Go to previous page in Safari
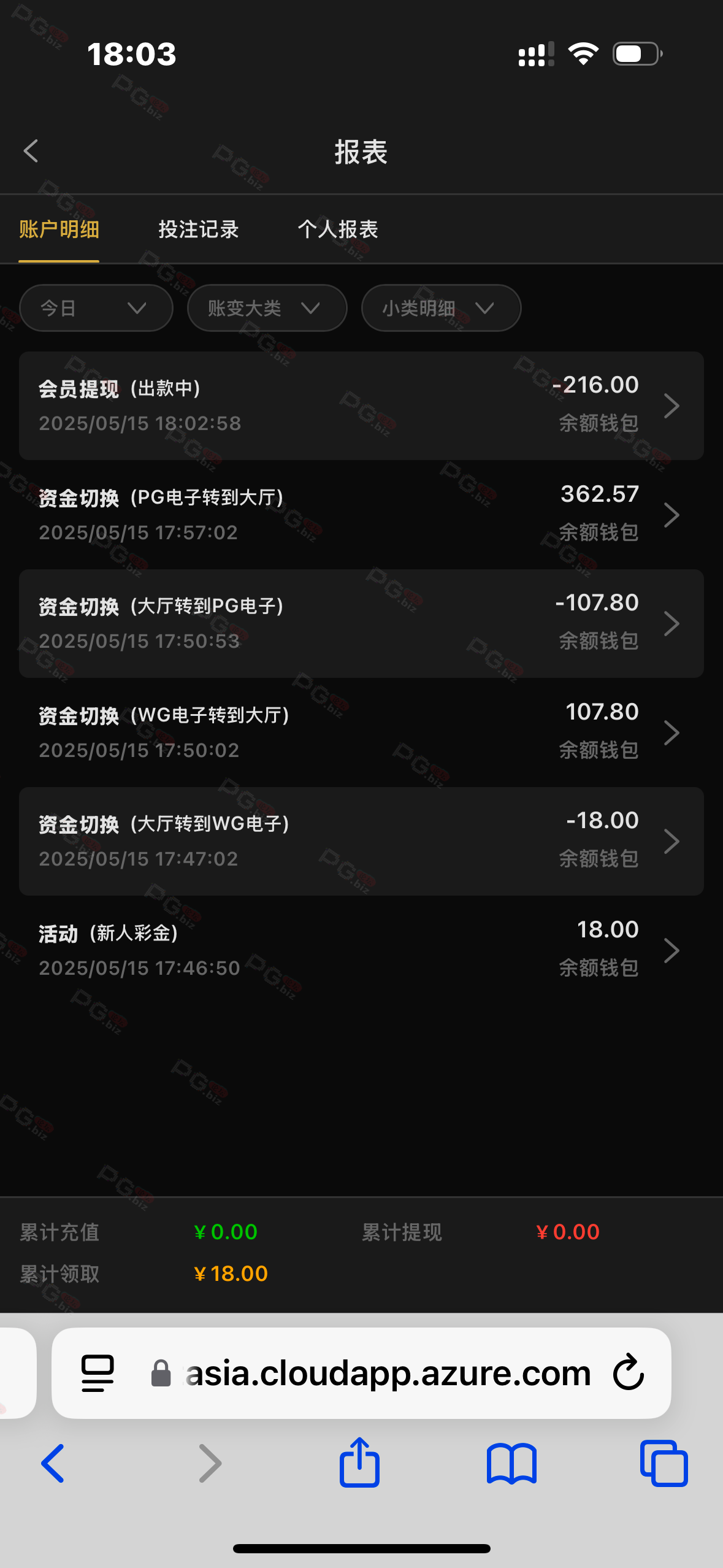This screenshot has height=1568, width=723. tap(53, 1464)
